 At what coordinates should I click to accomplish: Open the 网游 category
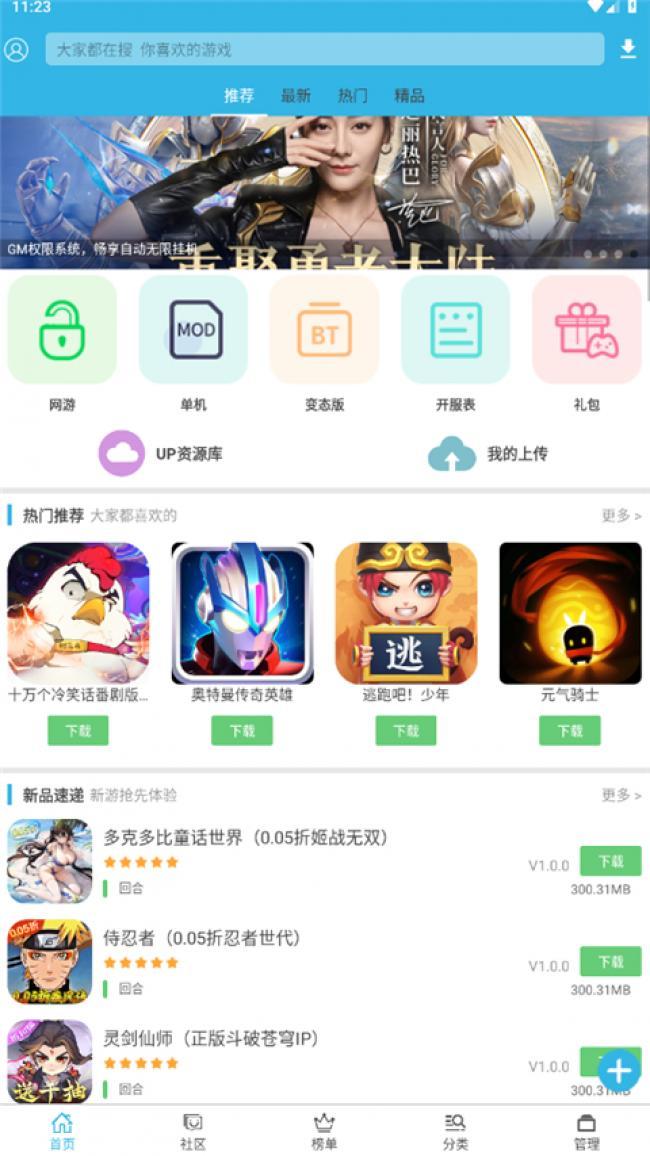62,331
